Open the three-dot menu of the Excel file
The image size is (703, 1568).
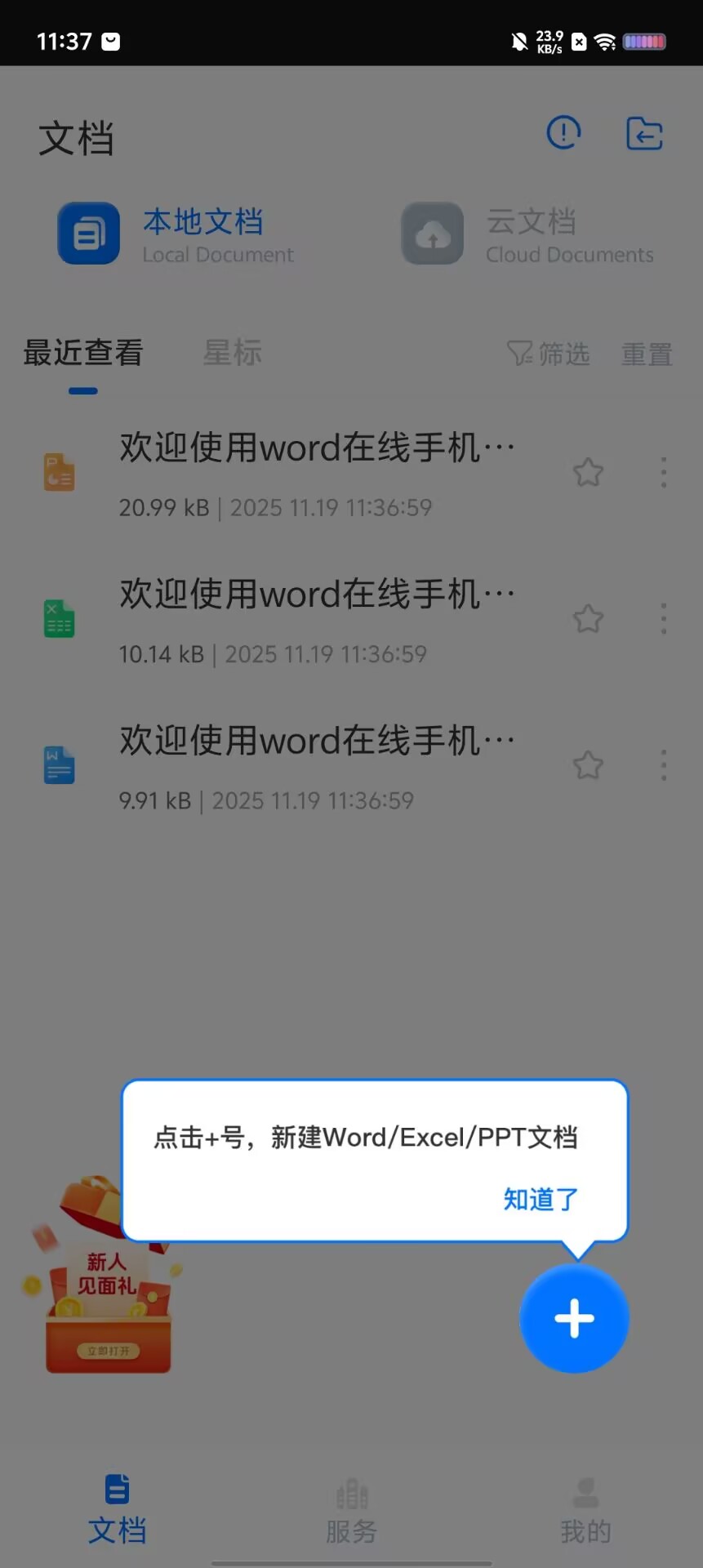[664, 619]
